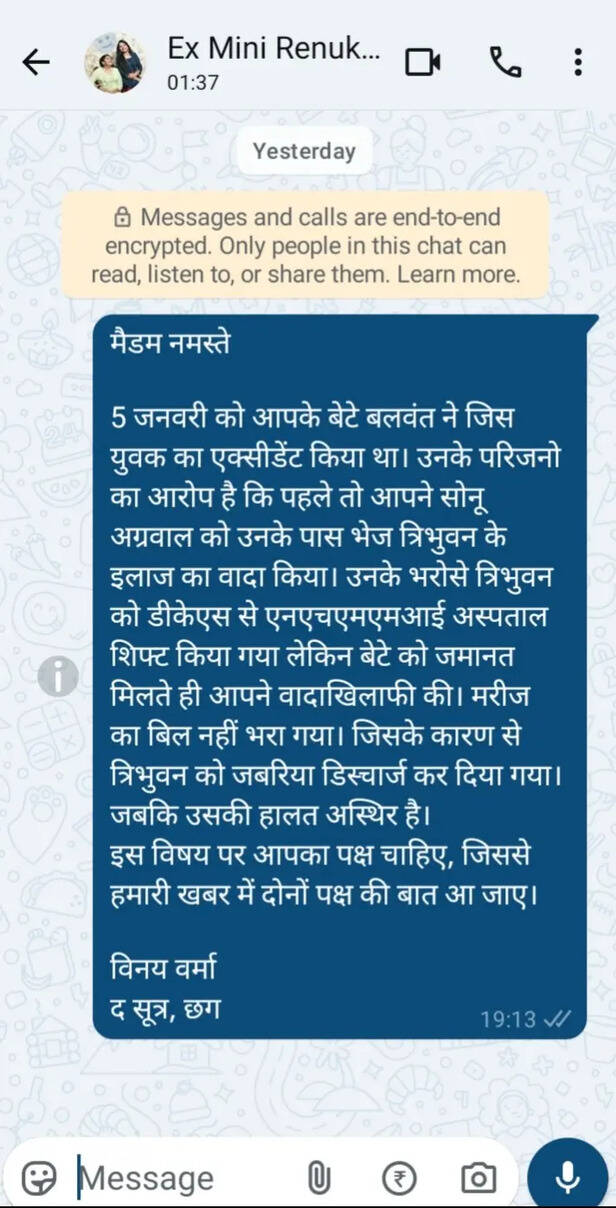Open the rupee payment option
The height and width of the screenshot is (1208, 616).
tap(399, 1178)
